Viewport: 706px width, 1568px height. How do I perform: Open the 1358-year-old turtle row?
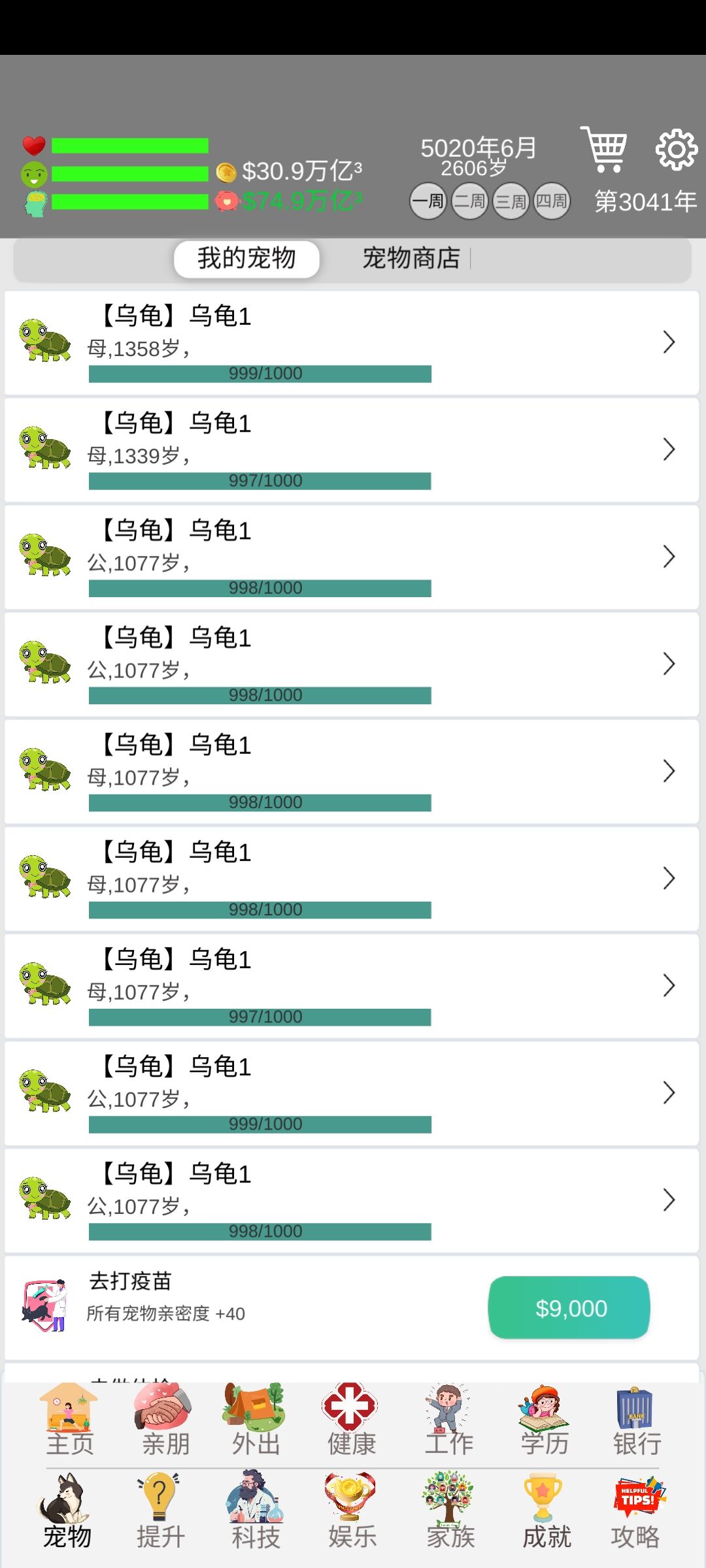352,342
